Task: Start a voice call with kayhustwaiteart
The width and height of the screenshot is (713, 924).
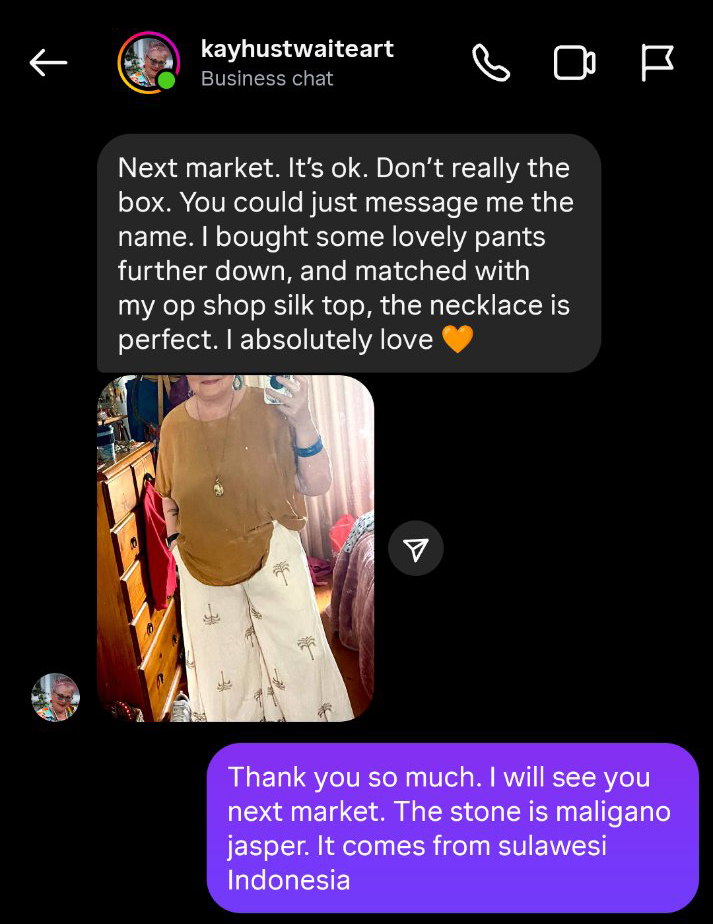Action: (490, 63)
